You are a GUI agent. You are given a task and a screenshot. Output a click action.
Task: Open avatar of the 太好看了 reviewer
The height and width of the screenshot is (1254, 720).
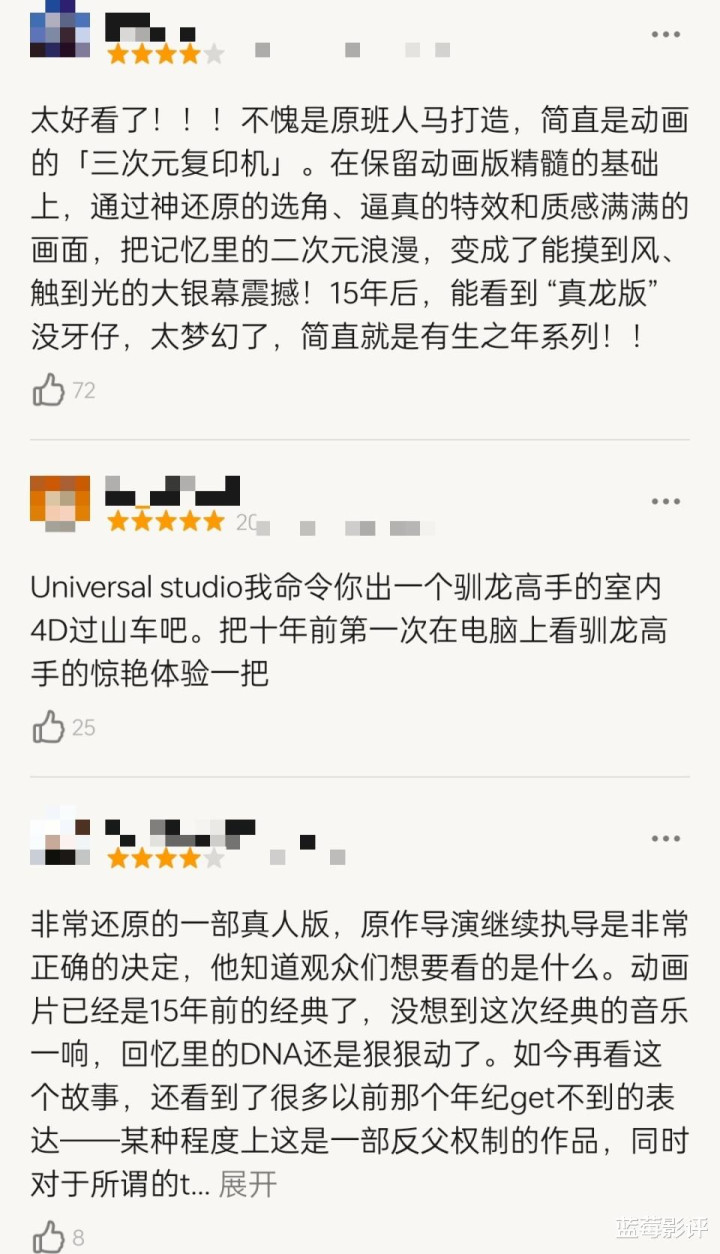click(x=60, y=29)
